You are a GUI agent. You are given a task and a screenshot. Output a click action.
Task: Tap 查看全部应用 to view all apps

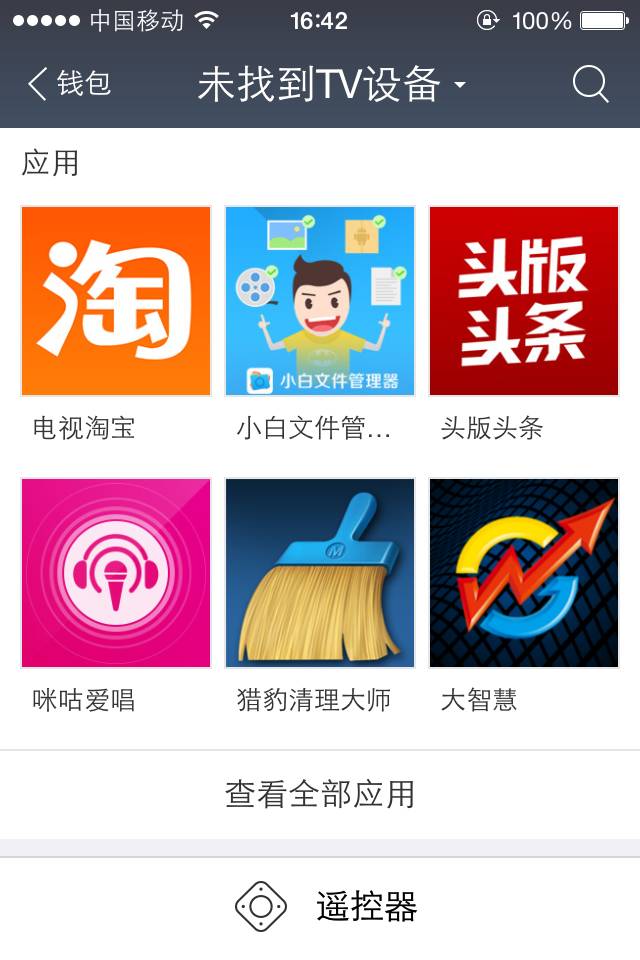(x=320, y=795)
